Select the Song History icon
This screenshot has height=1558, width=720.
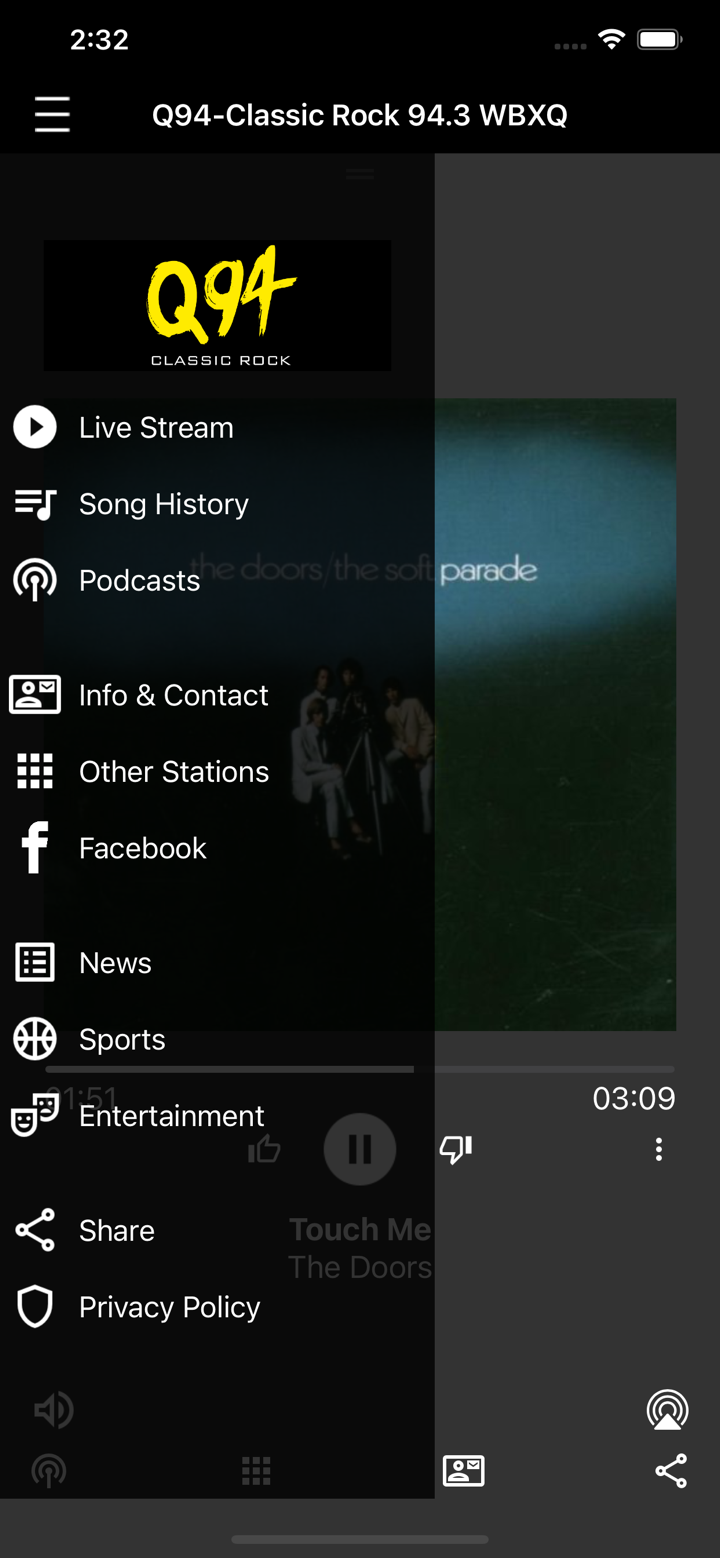tap(35, 504)
